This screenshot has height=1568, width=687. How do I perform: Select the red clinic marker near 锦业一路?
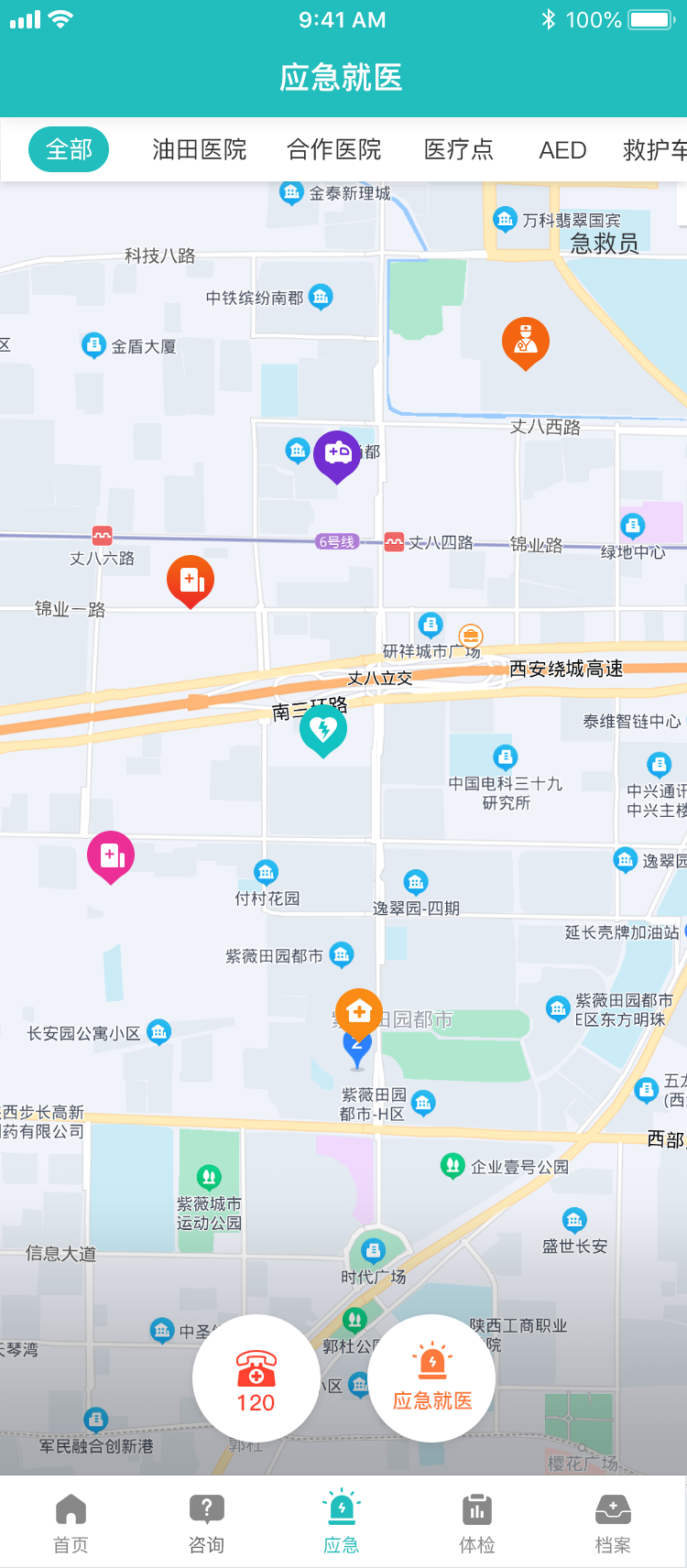pos(191,579)
